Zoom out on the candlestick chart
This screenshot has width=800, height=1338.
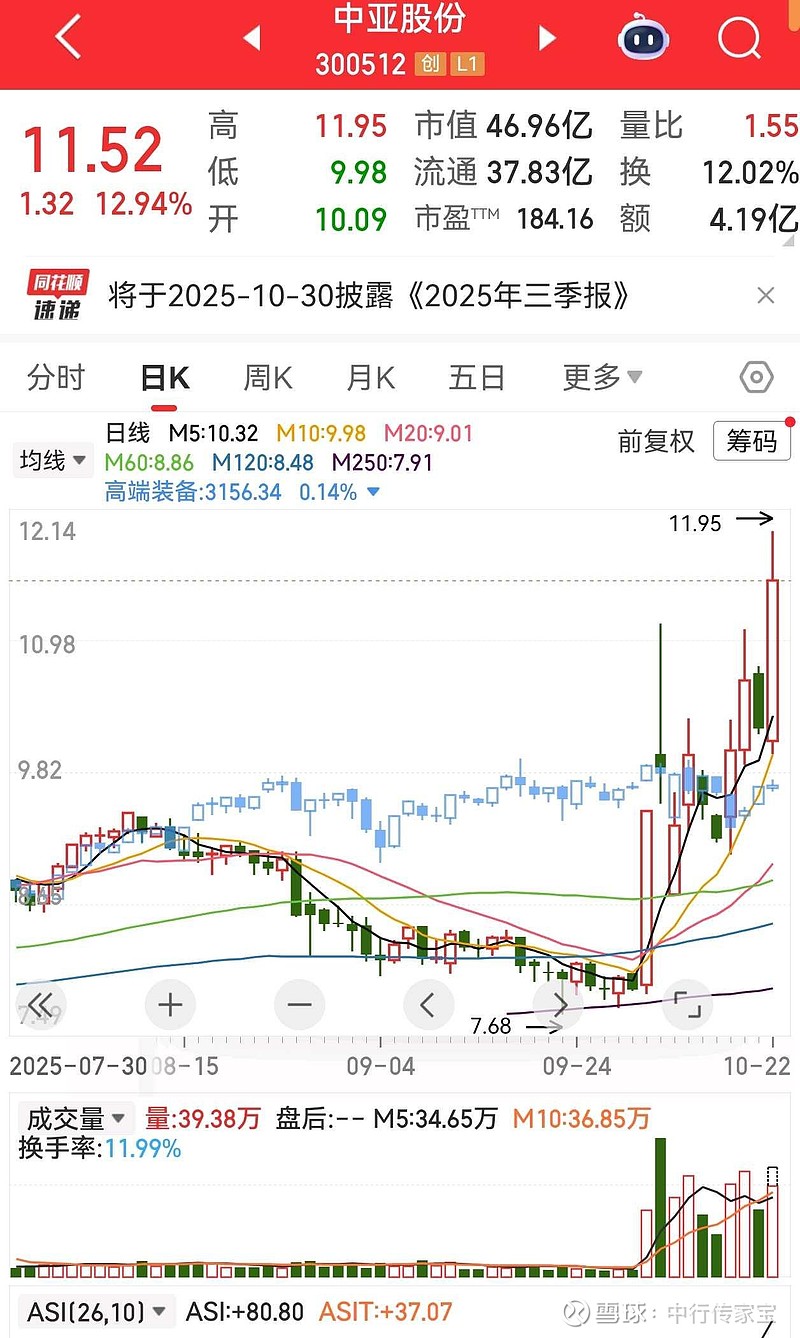click(x=299, y=1004)
